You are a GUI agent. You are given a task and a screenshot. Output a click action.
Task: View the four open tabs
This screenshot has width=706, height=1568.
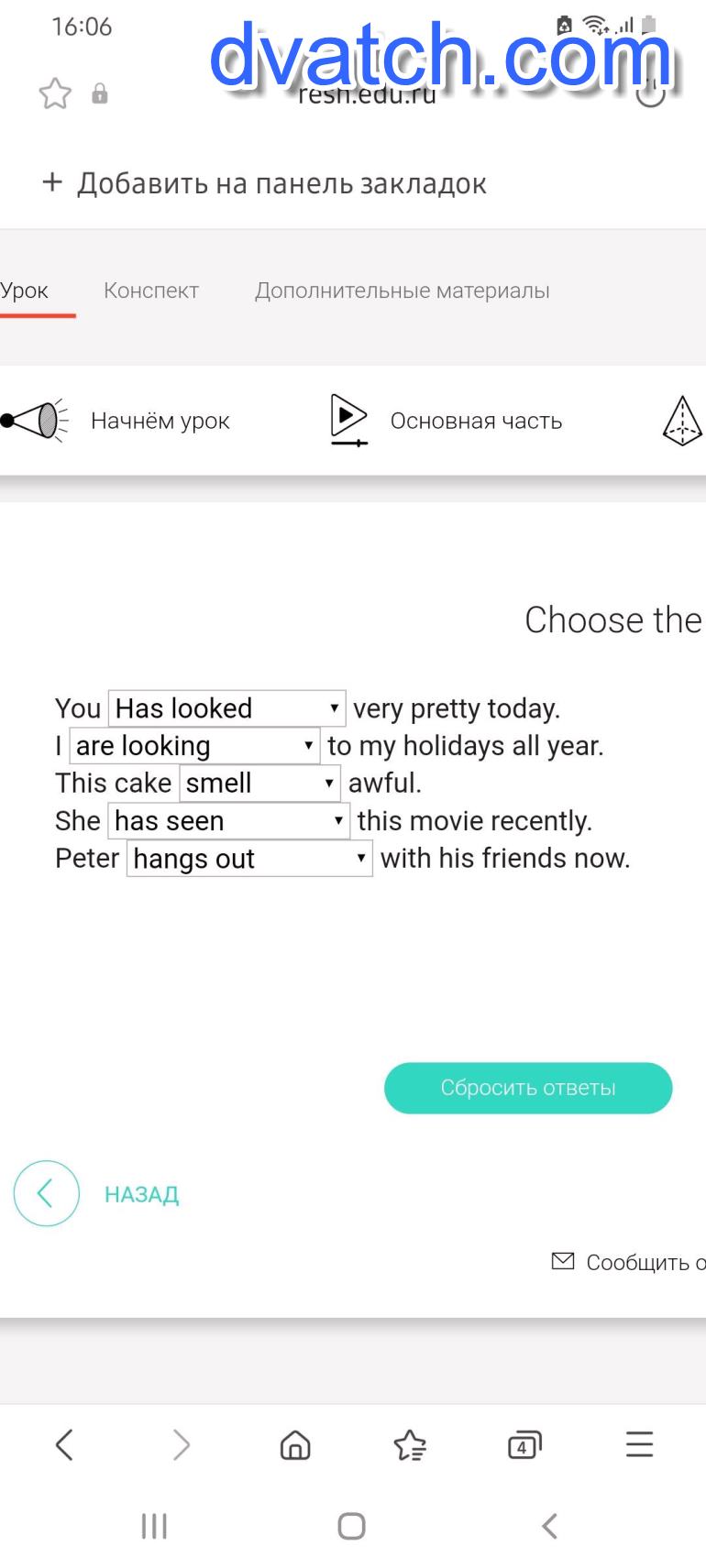pyautogui.click(x=524, y=1445)
